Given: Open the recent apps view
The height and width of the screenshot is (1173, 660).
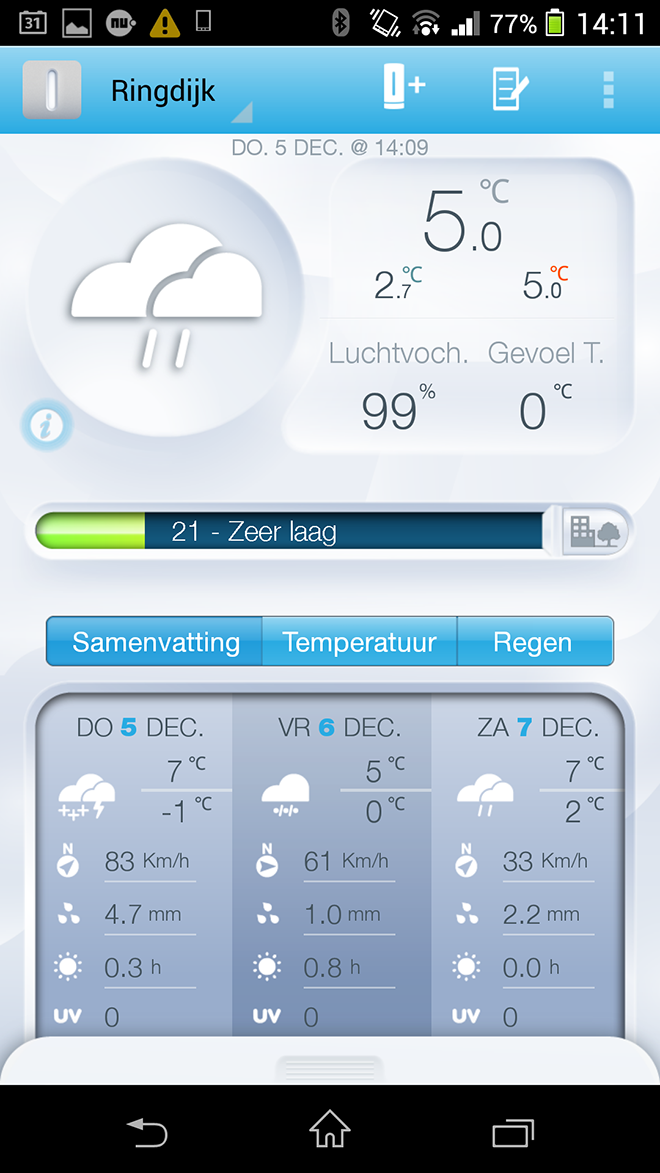Looking at the screenshot, I should point(513,1130).
